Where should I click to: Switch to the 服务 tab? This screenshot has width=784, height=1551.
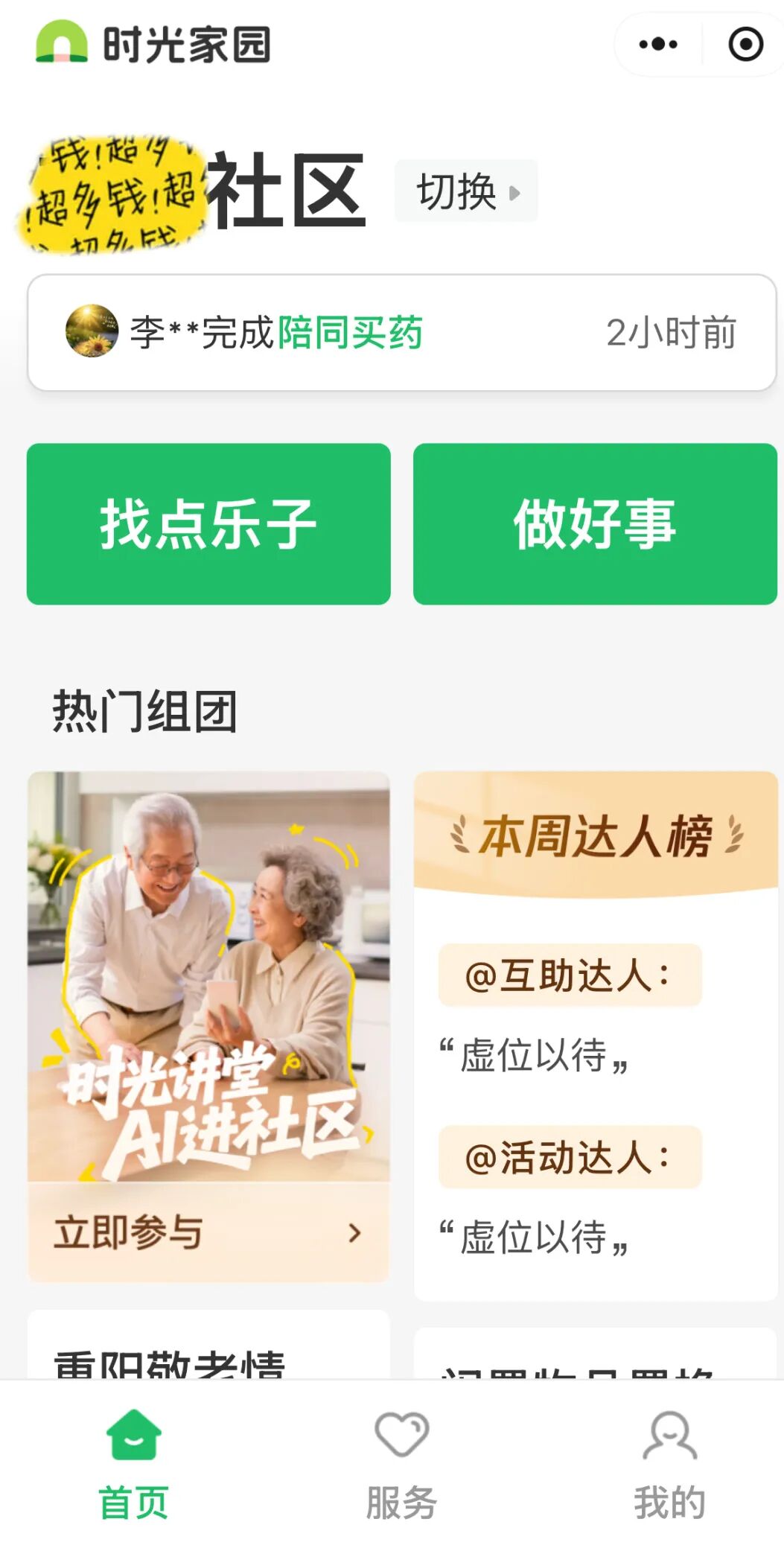(401, 1464)
